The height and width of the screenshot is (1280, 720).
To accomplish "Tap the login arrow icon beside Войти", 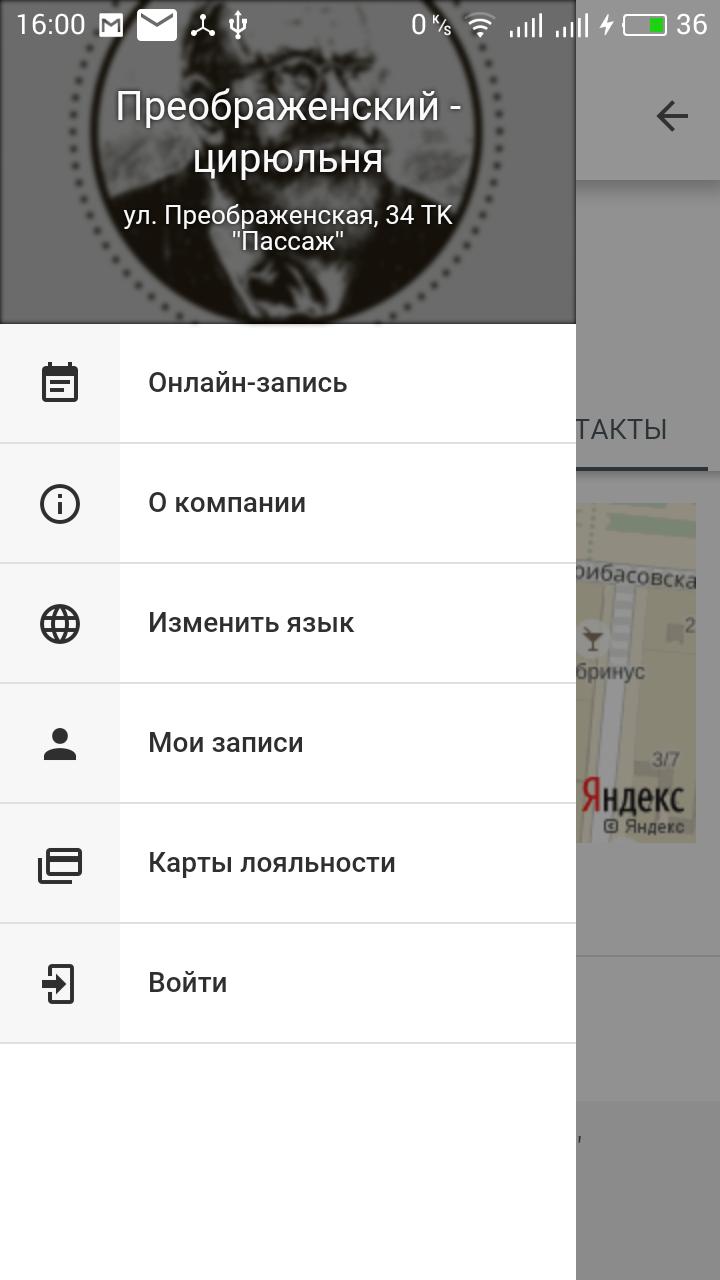I will (x=60, y=982).
